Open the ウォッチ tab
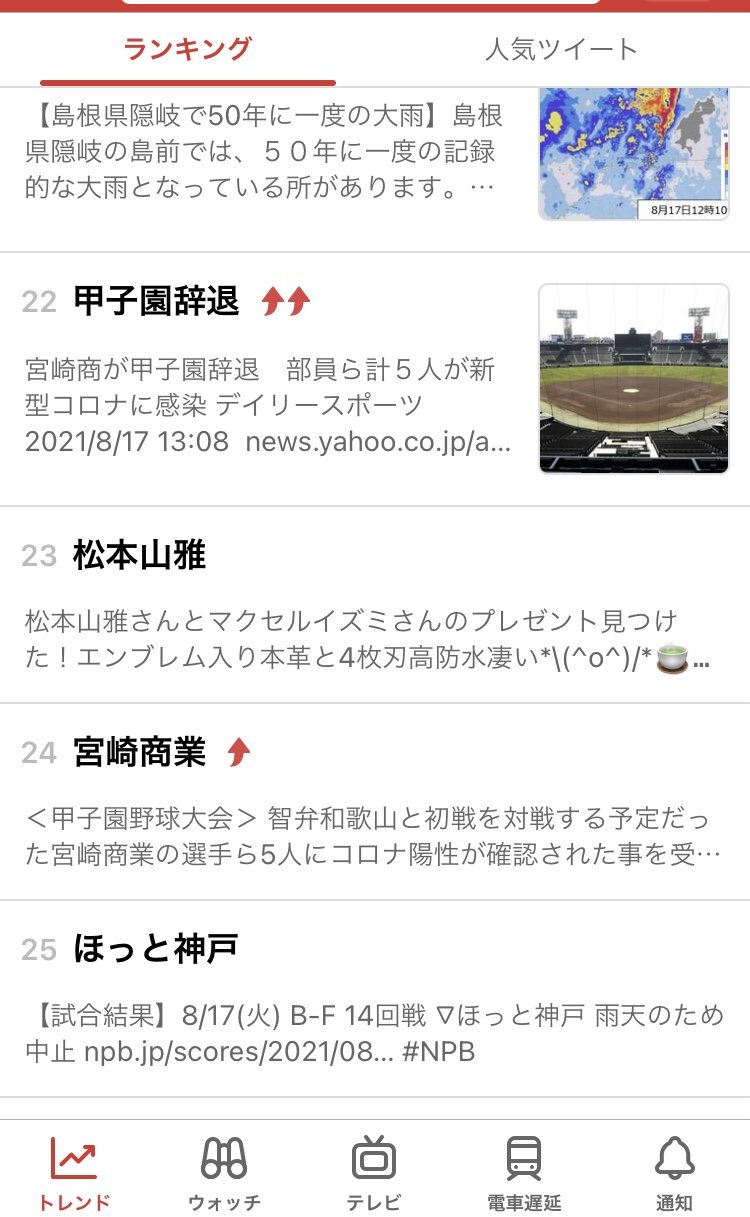The width and height of the screenshot is (750, 1217). pos(224,1172)
